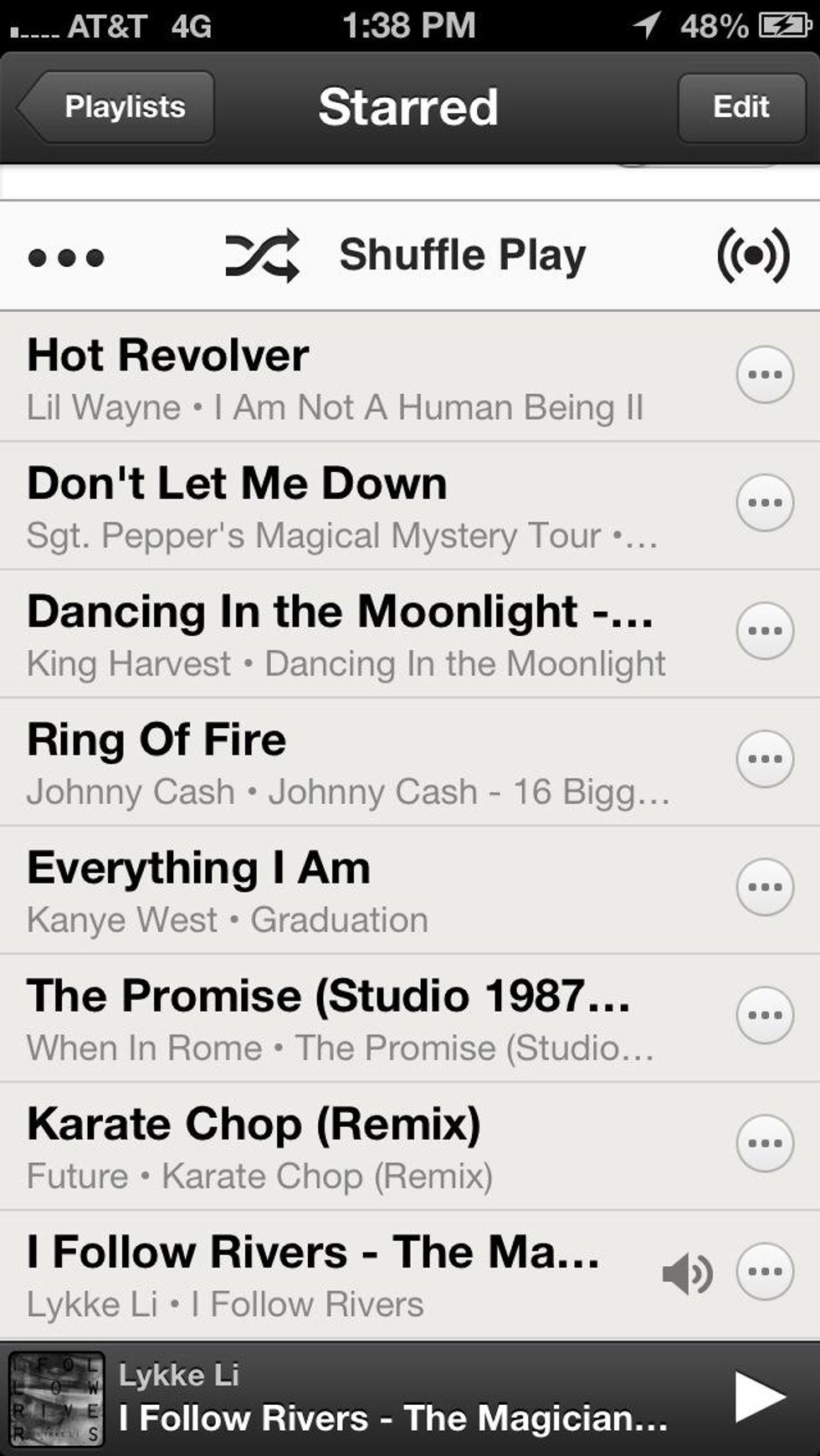
Task: Open the now playing album art
Action: tap(56, 1397)
